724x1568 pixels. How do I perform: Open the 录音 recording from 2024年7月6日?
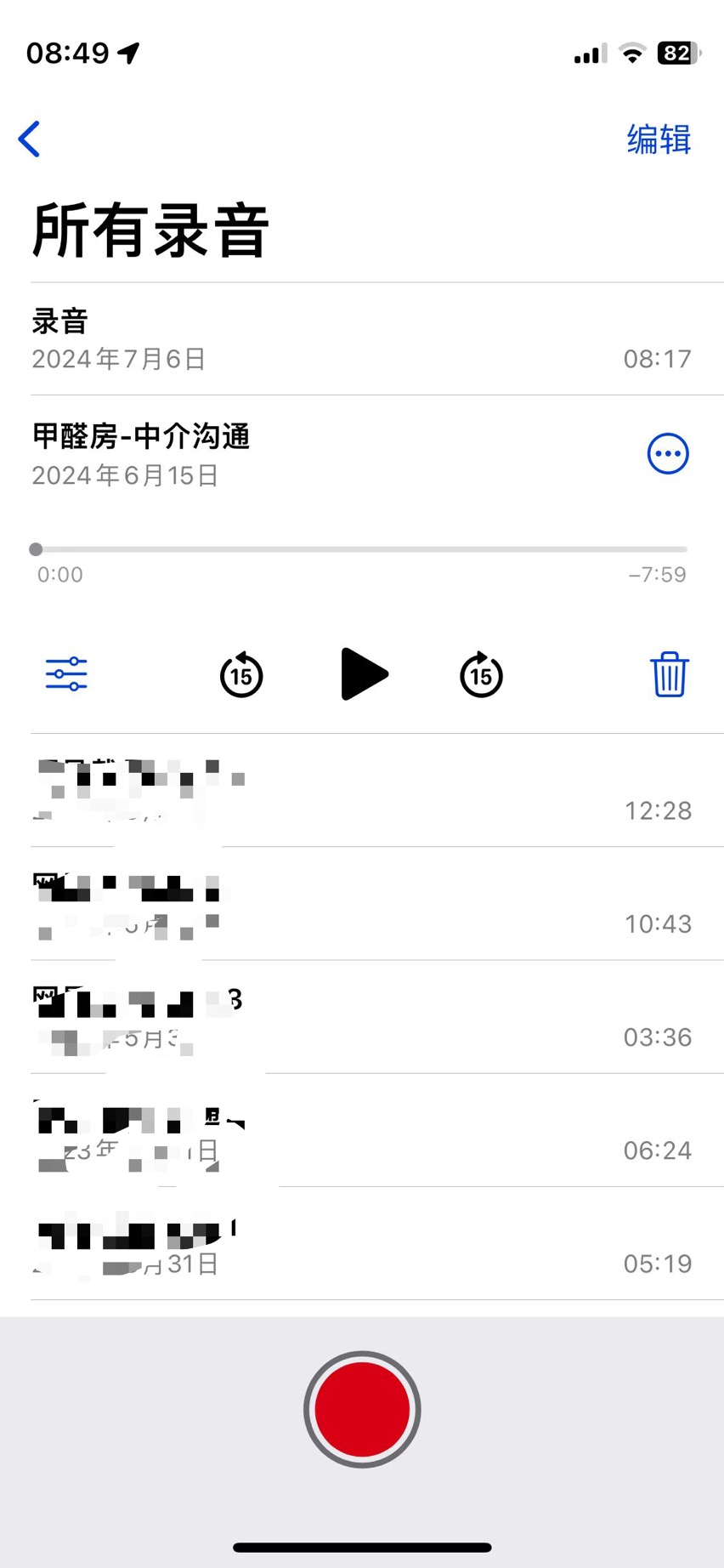click(362, 339)
